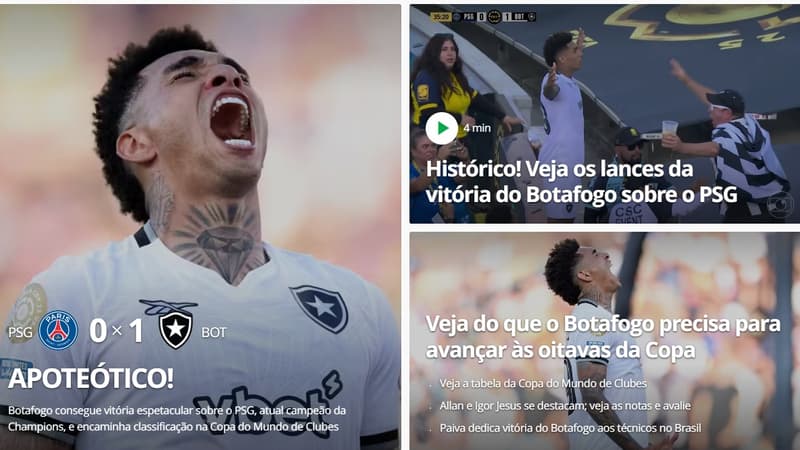Play the Botafogo vs PSG highlights video
The image size is (800, 450).
(x=441, y=128)
